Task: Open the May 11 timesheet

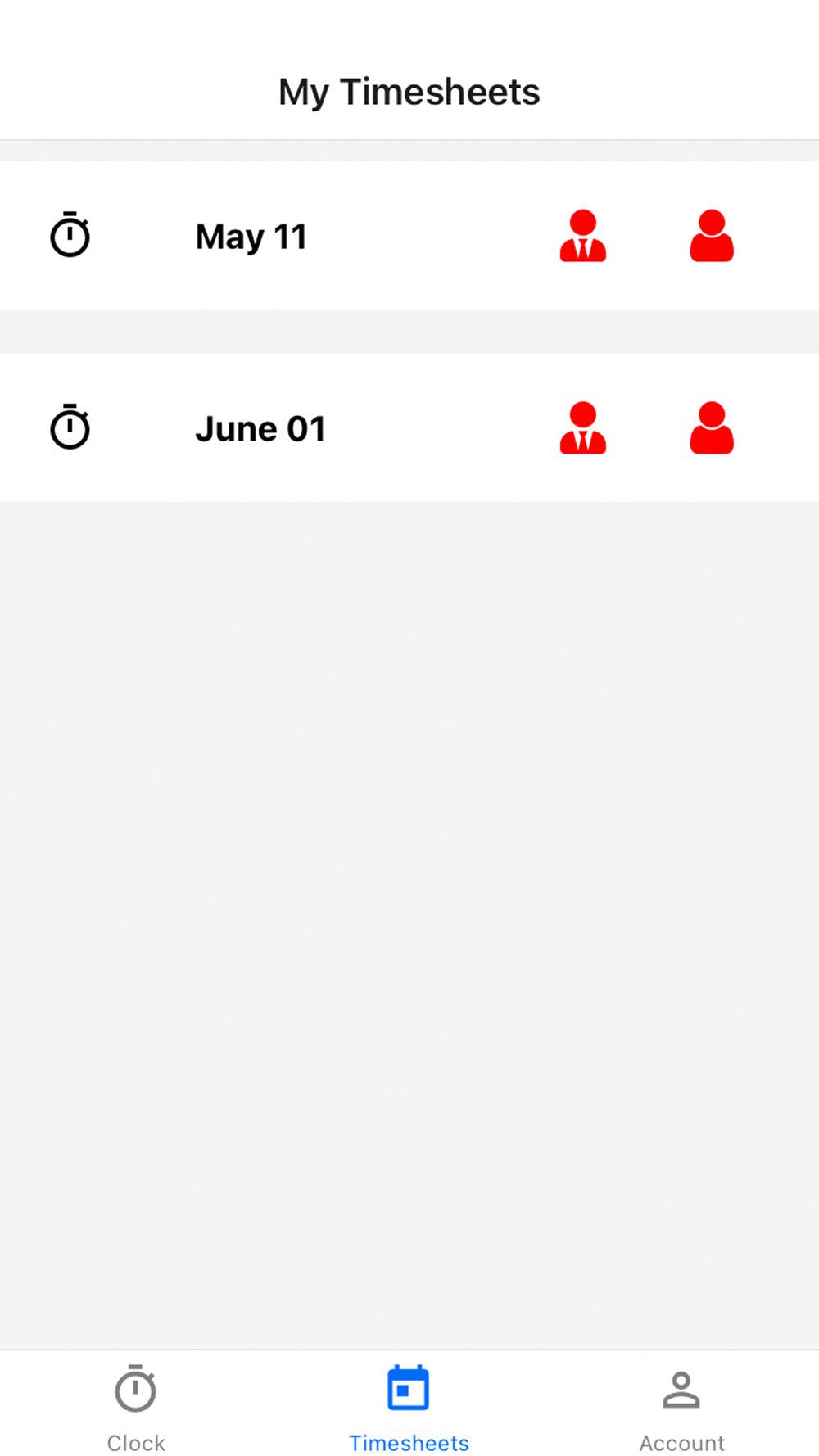Action: tap(409, 236)
